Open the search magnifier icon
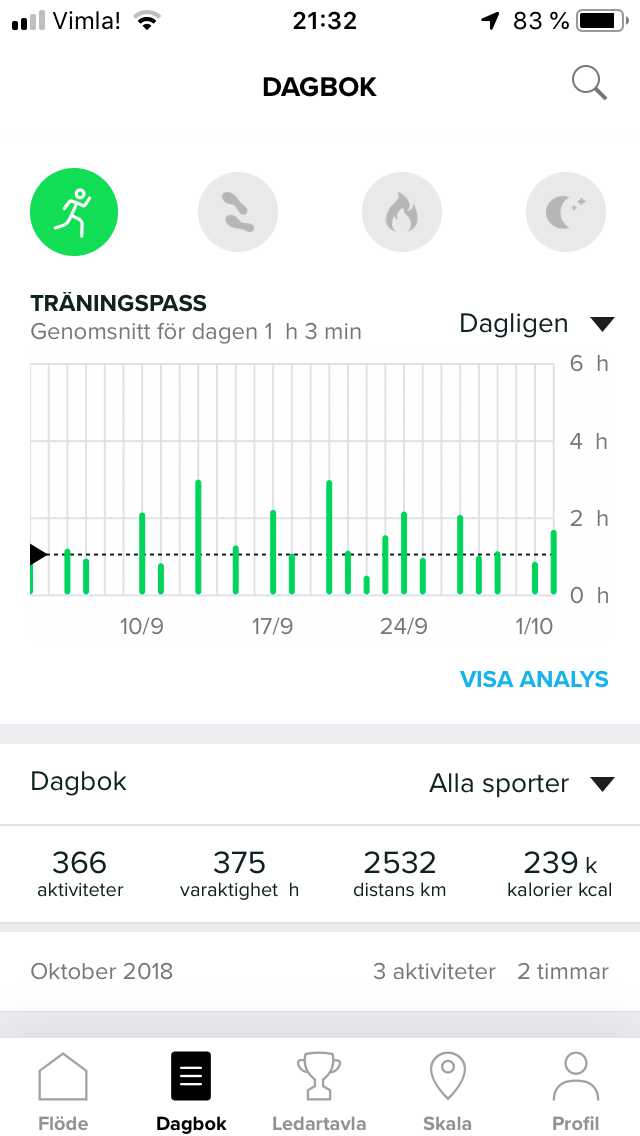640x1136 pixels. (x=589, y=85)
